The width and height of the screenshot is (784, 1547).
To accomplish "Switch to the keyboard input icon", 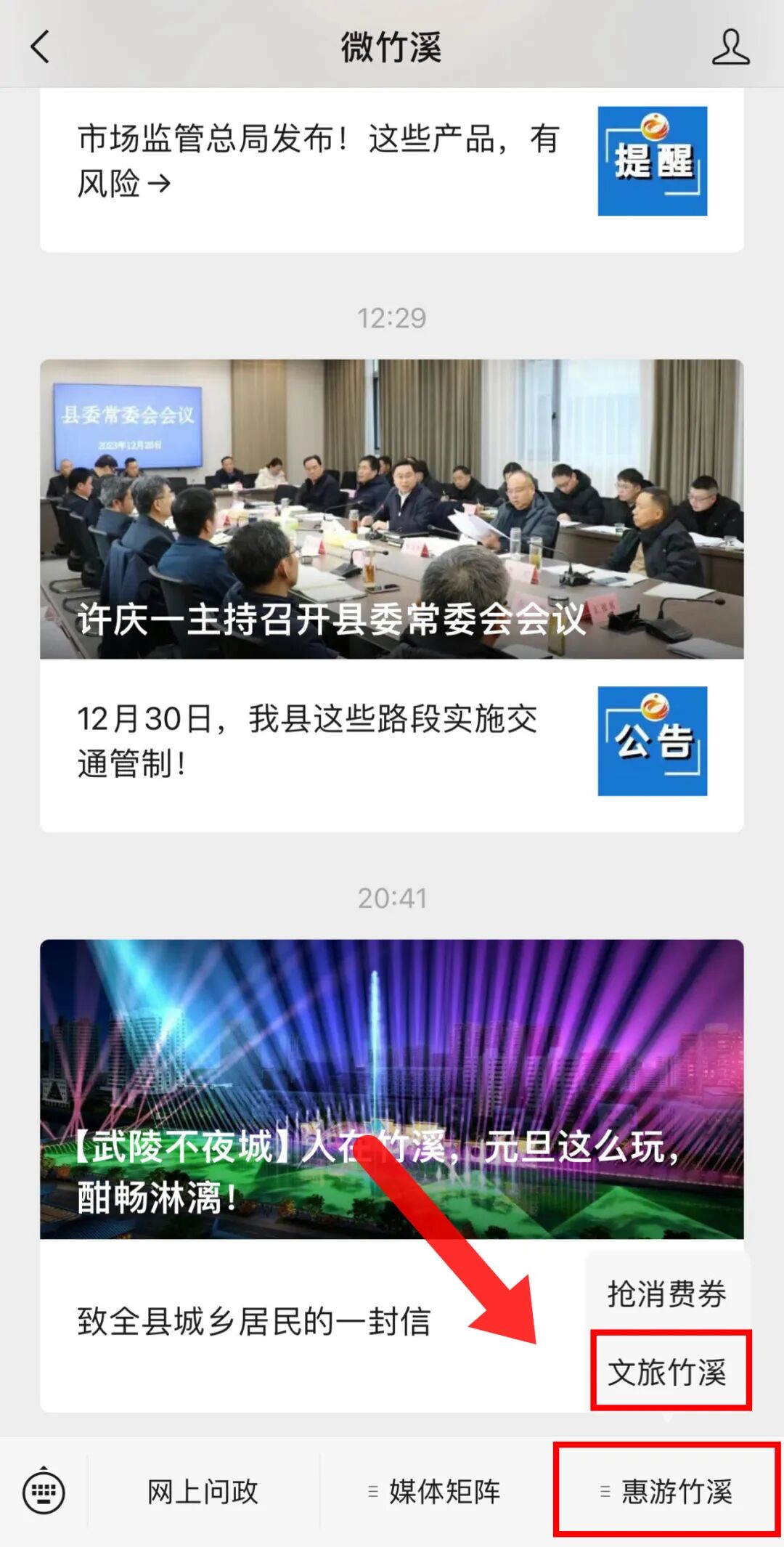I will coord(44,1492).
